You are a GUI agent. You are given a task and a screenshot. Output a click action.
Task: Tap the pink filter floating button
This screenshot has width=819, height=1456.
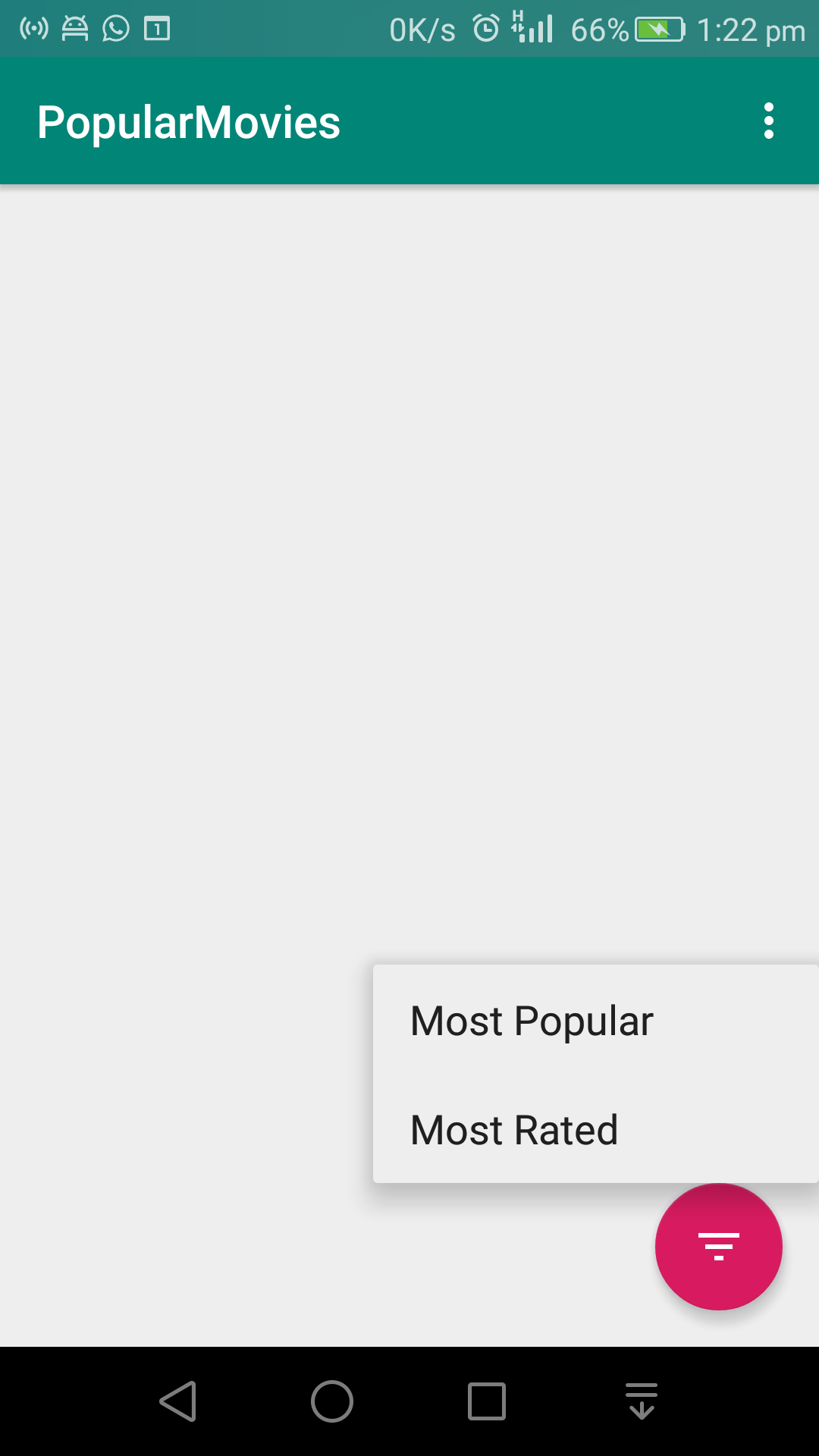point(718,1247)
